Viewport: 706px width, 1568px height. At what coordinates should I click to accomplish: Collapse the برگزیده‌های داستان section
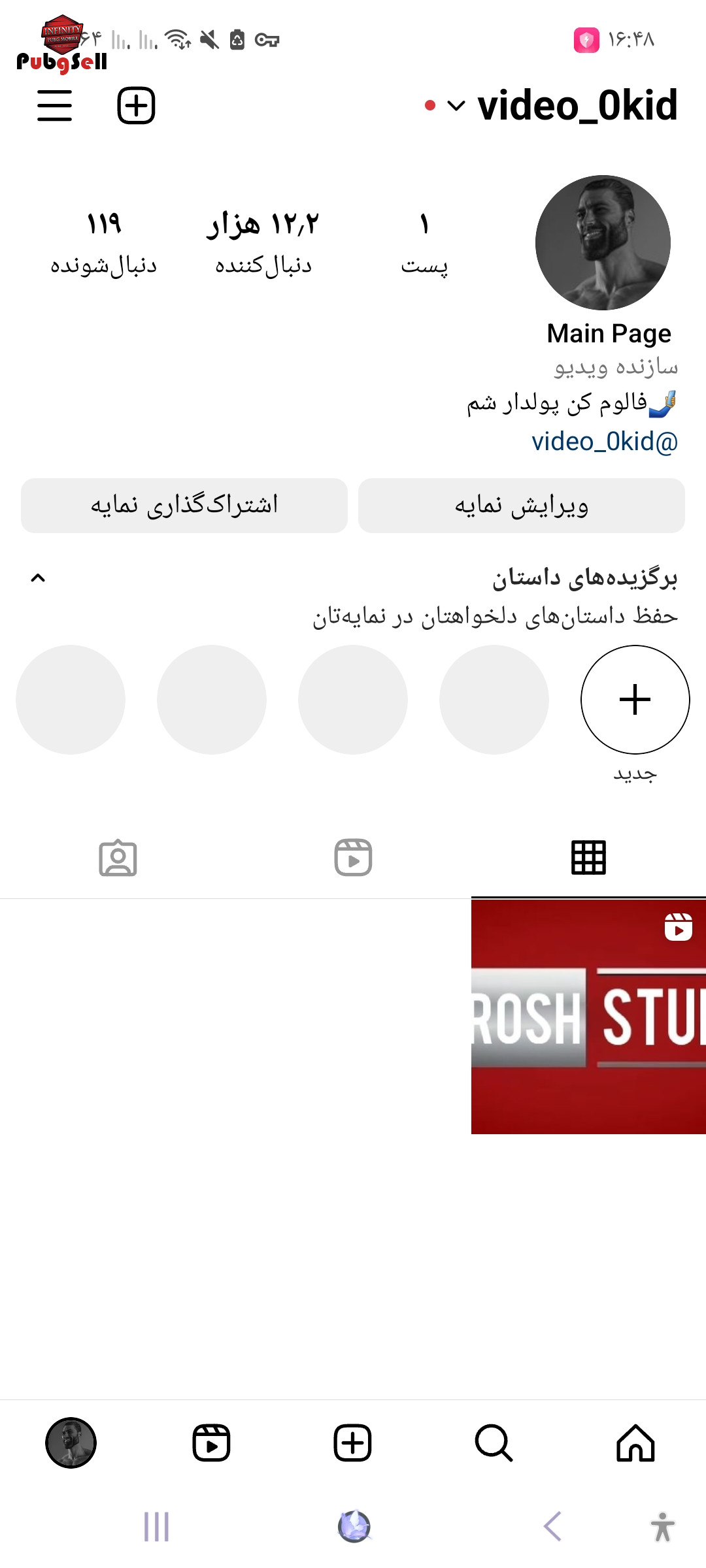point(38,578)
